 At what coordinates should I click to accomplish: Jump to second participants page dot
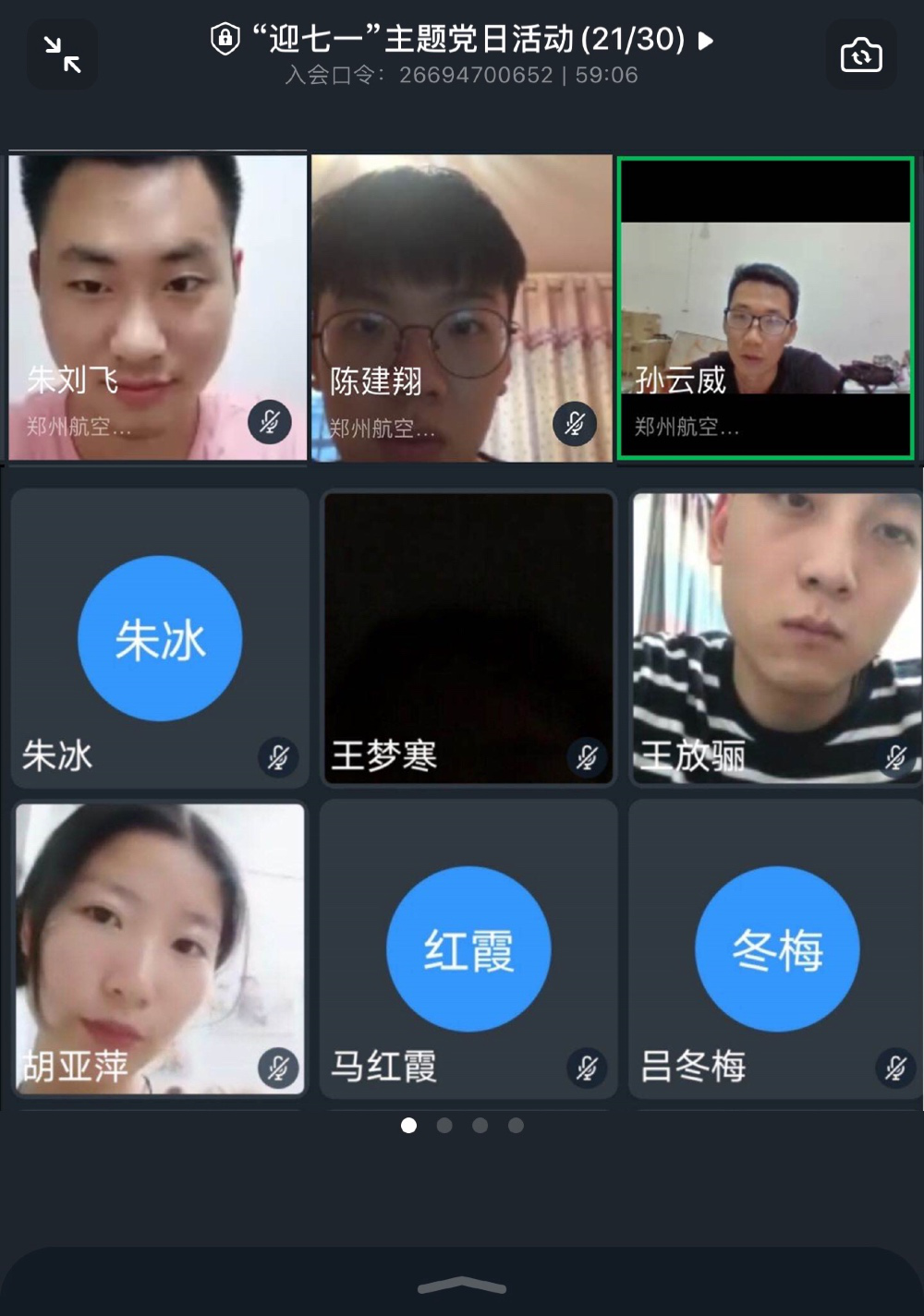pos(444,1125)
